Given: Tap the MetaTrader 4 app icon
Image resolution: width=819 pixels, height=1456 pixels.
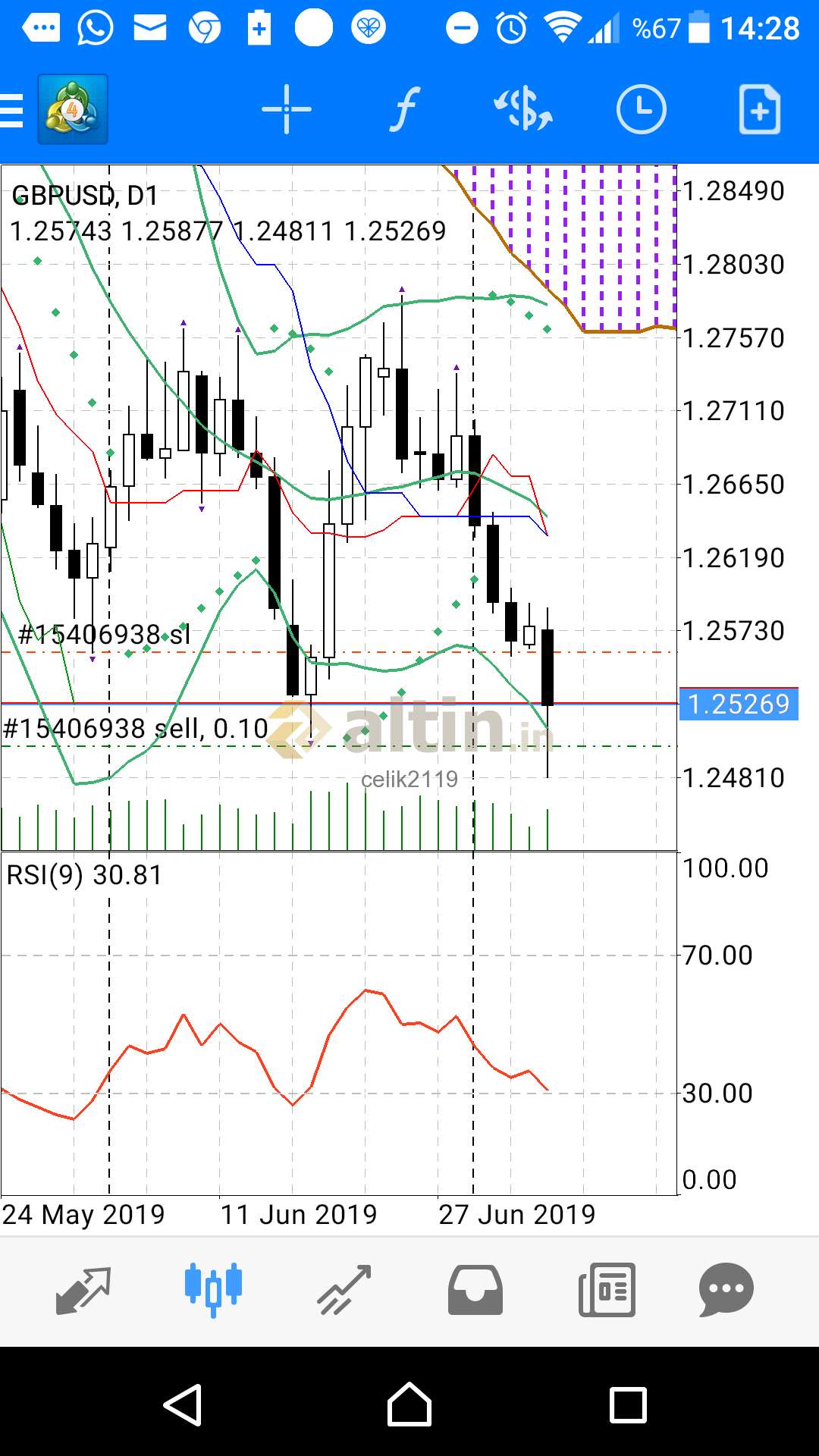Looking at the screenshot, I should click(x=73, y=109).
